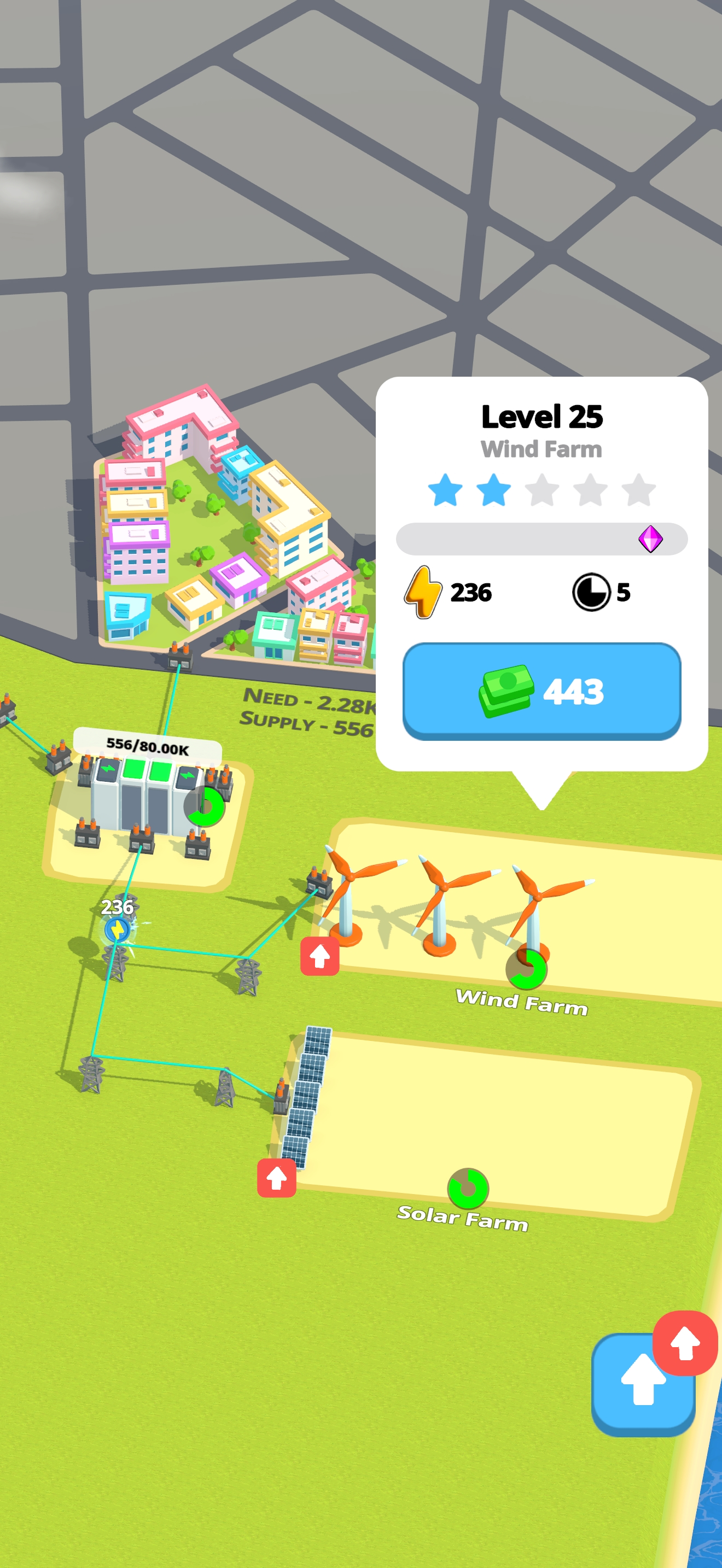Tap the pink gem icon on the progress bar
Image resolution: width=722 pixels, height=1568 pixels.
click(651, 538)
